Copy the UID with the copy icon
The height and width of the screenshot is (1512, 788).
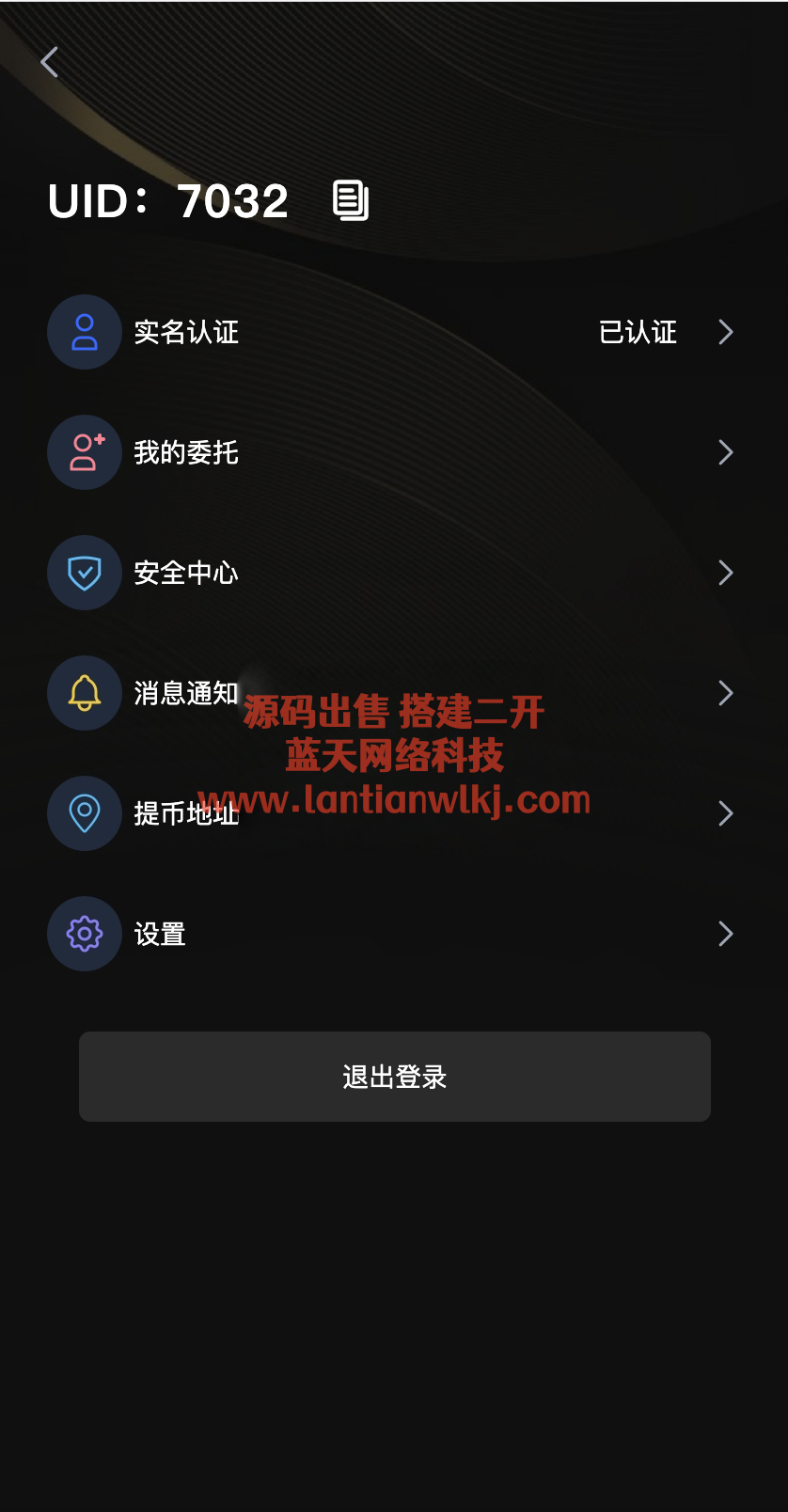pos(351,200)
